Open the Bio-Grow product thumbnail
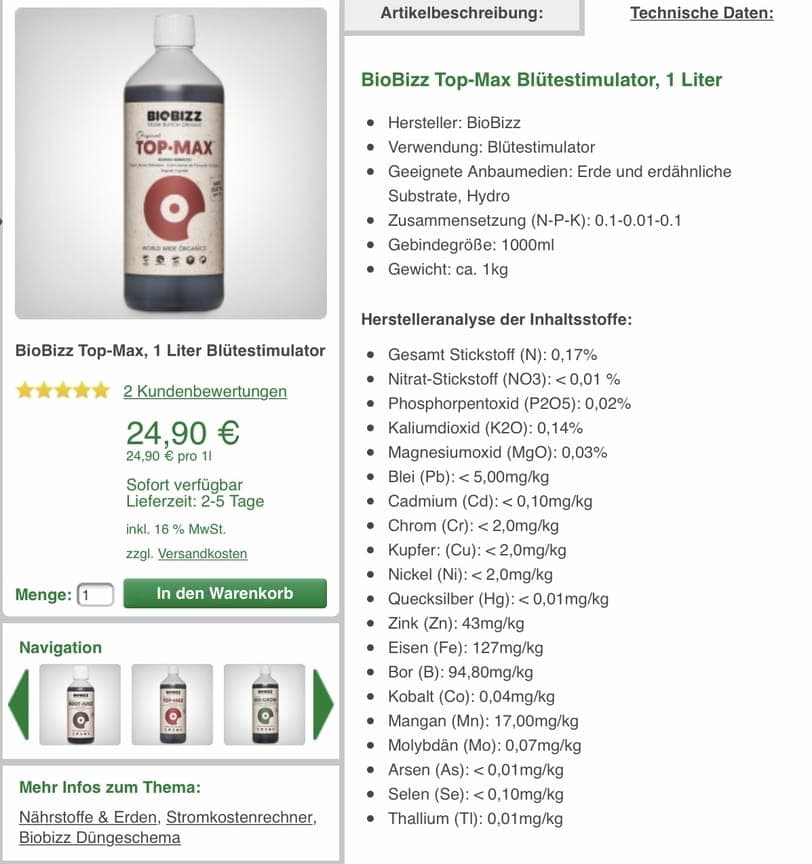Image resolution: width=812 pixels, height=864 pixels. coord(264,704)
